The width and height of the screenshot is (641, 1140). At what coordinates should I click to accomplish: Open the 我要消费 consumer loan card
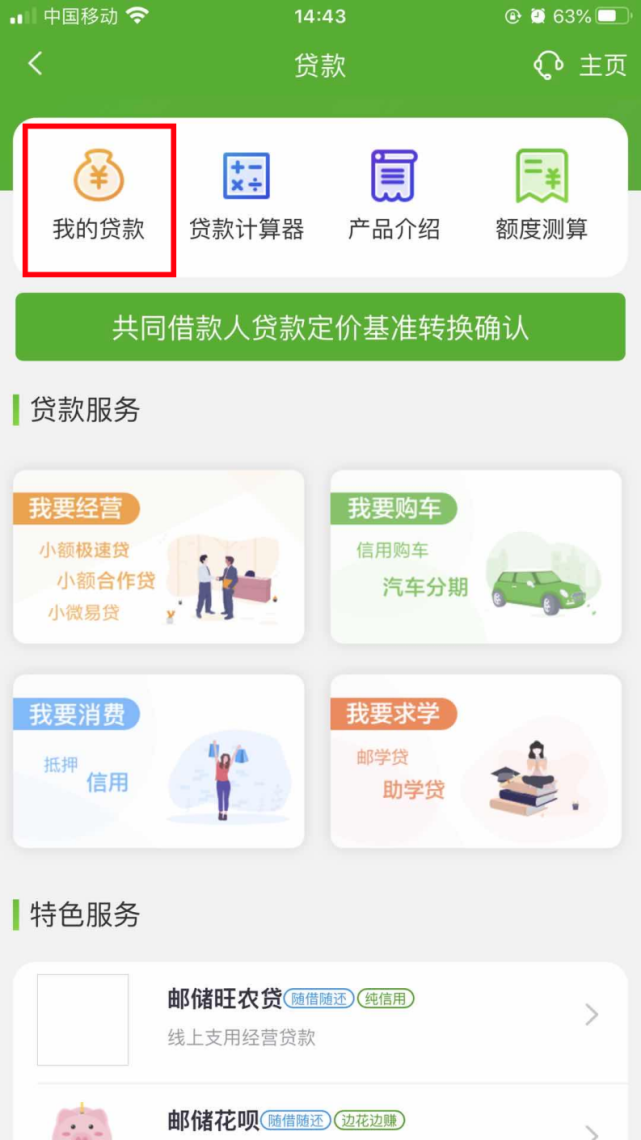coord(158,761)
